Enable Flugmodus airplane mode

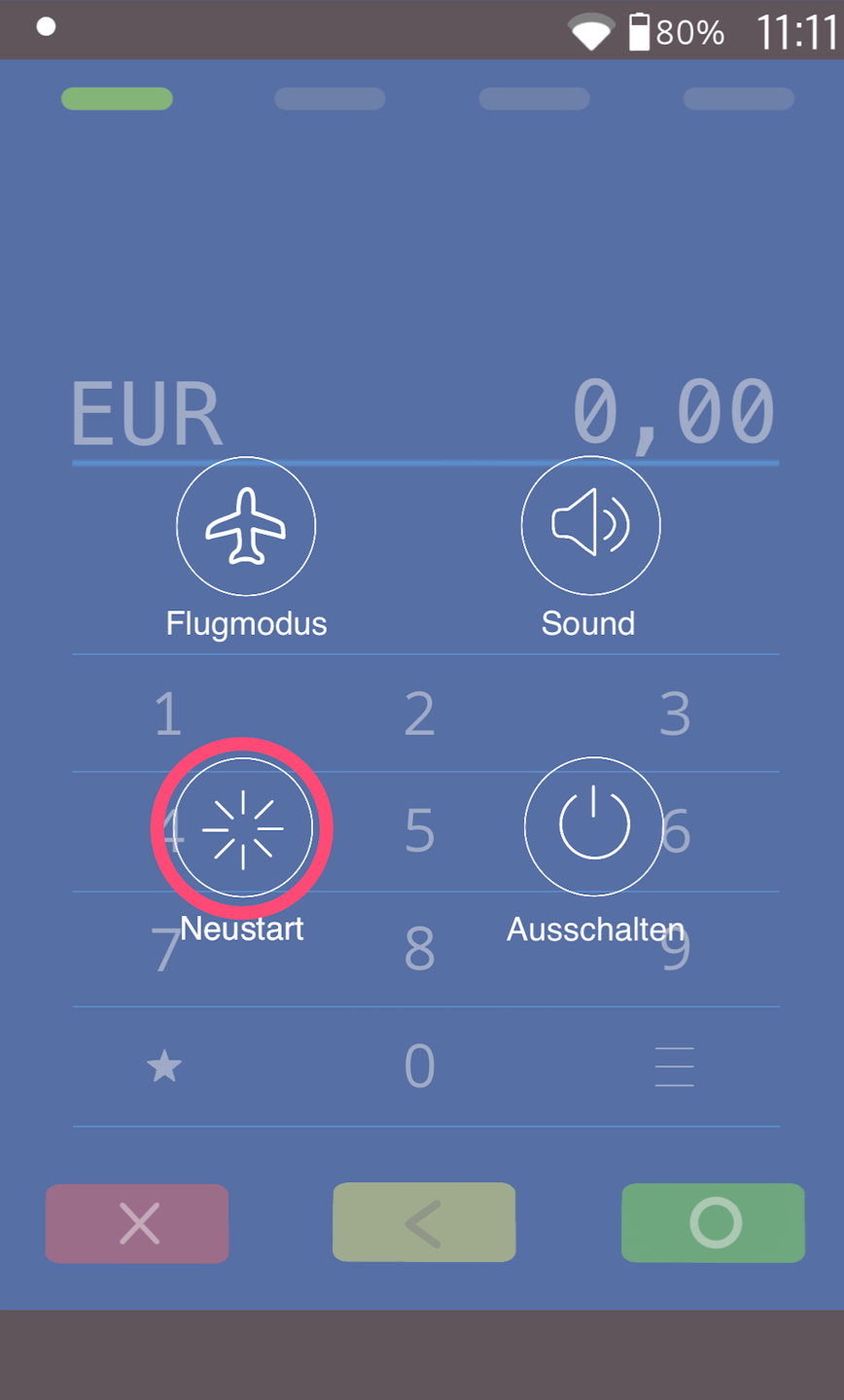point(246,526)
